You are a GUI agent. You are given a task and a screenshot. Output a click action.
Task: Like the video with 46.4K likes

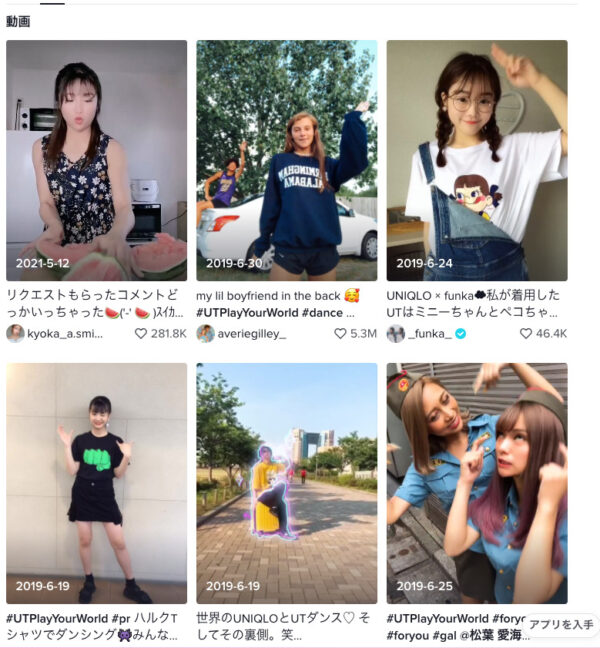525,333
